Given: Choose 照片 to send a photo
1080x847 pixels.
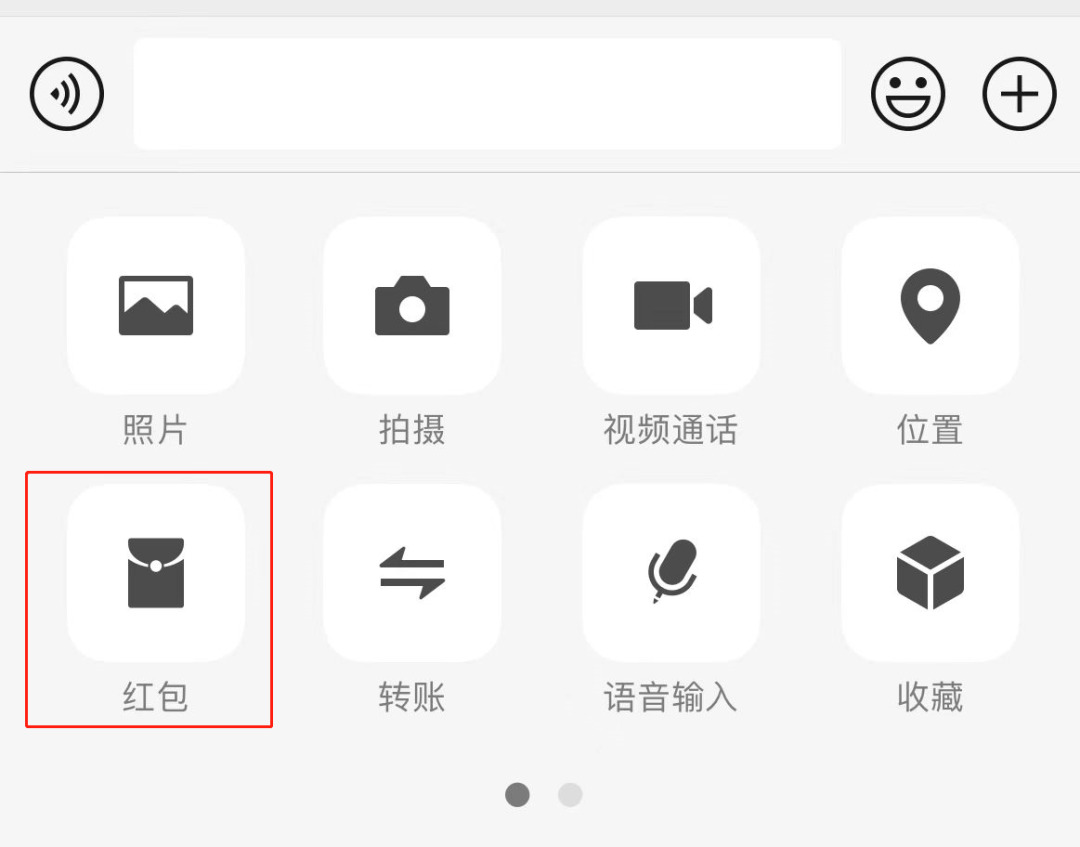Looking at the screenshot, I should tap(156, 306).
